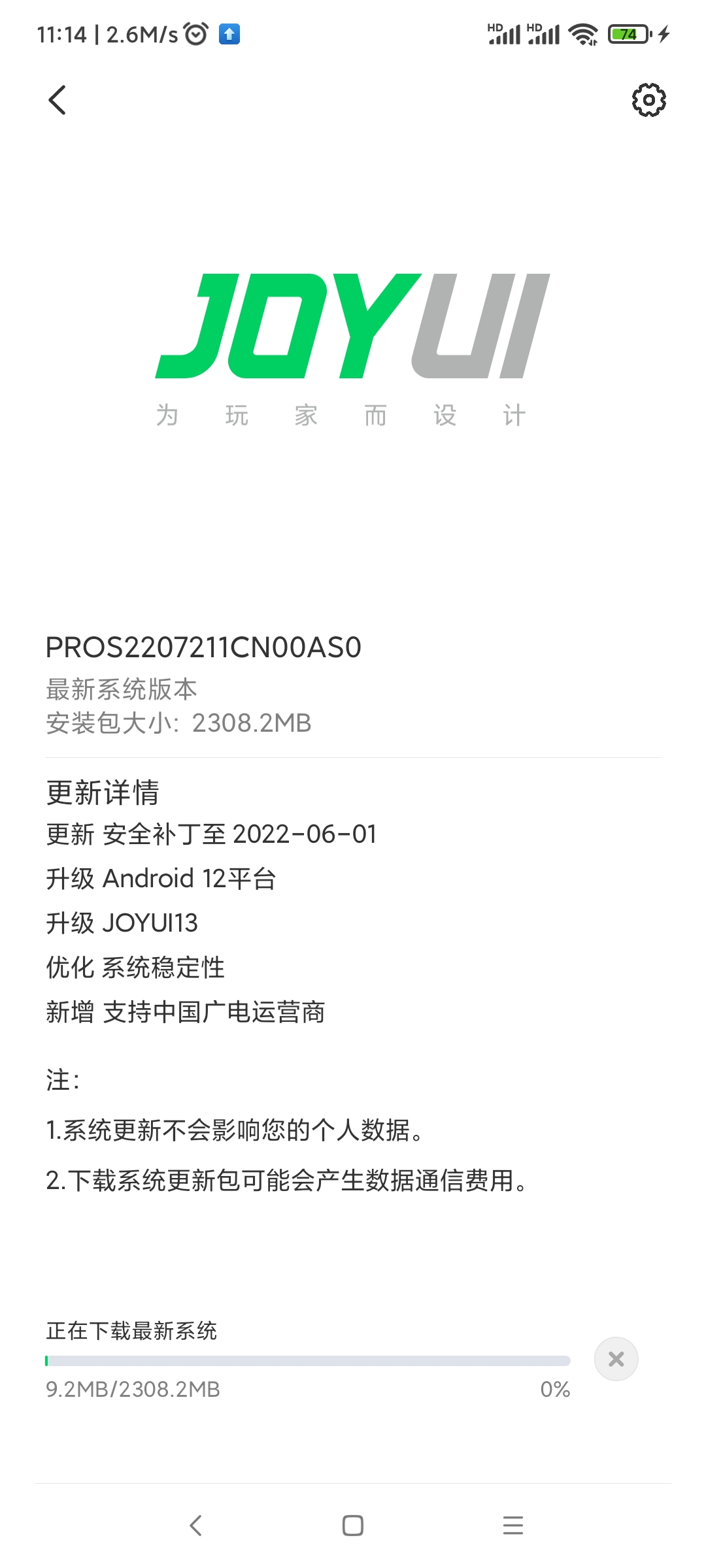Image resolution: width=706 pixels, height=1568 pixels.
Task: Go to the home screen
Action: click(353, 1526)
